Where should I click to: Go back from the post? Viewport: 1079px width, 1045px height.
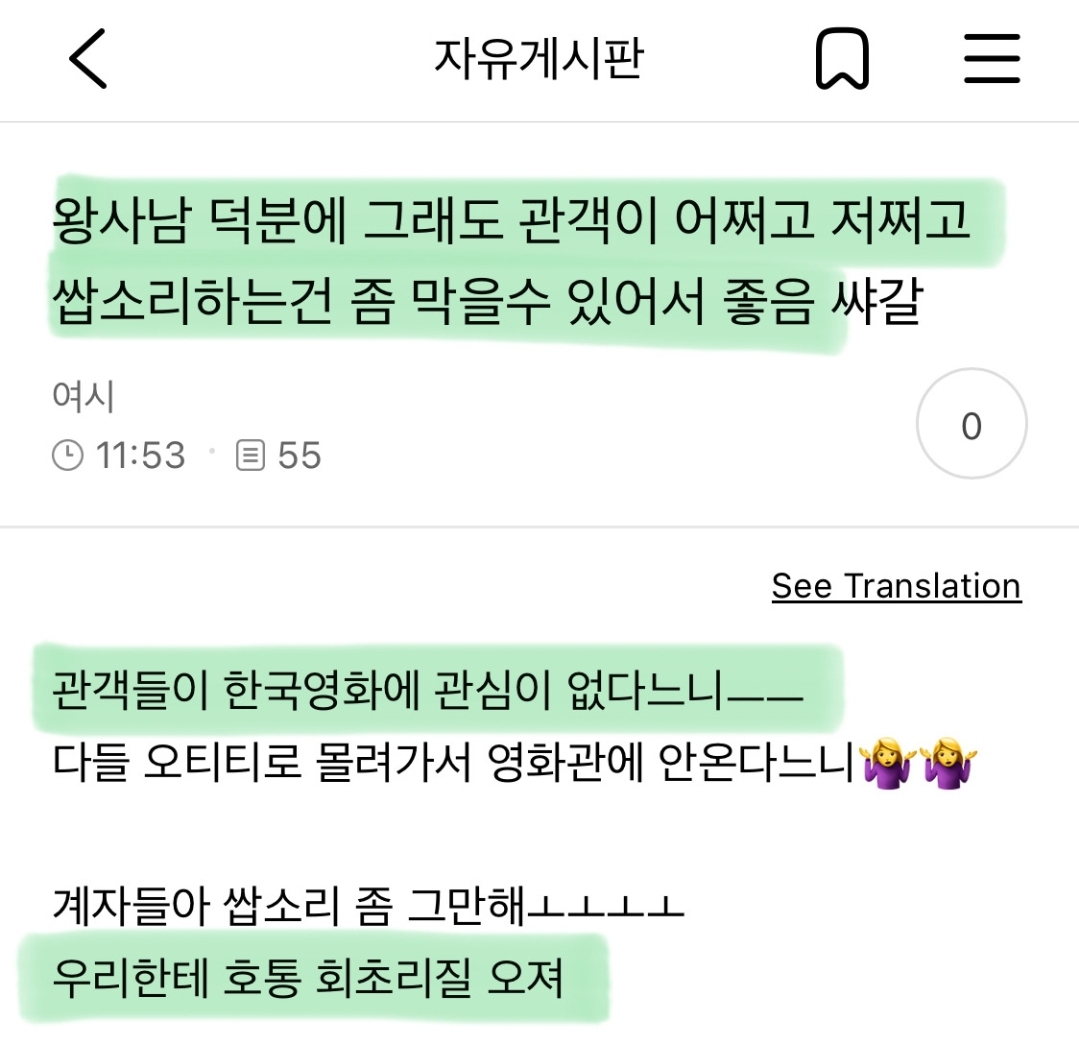click(88, 59)
